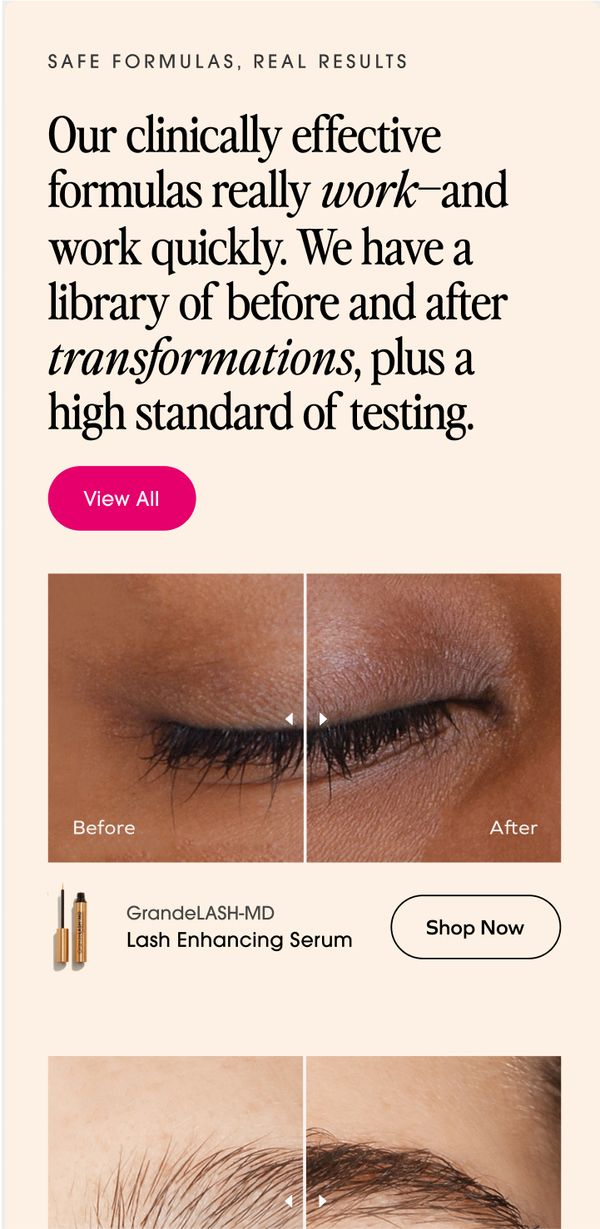Image resolution: width=600 pixels, height=1229 pixels.
Task: Tap the lash before/after comparison slider handle
Action: pyautogui.click(x=305, y=718)
